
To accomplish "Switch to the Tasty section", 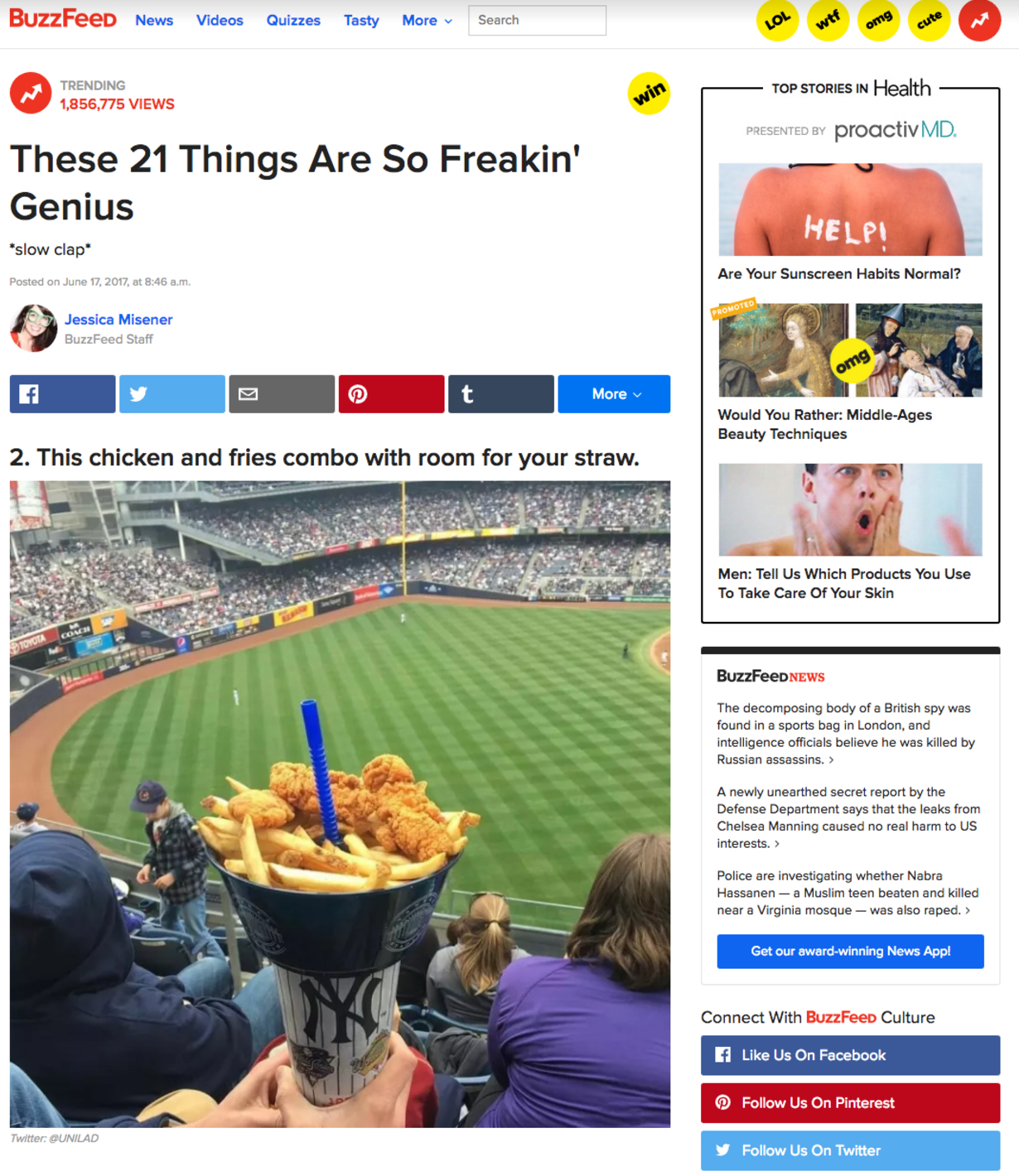I will click(361, 21).
